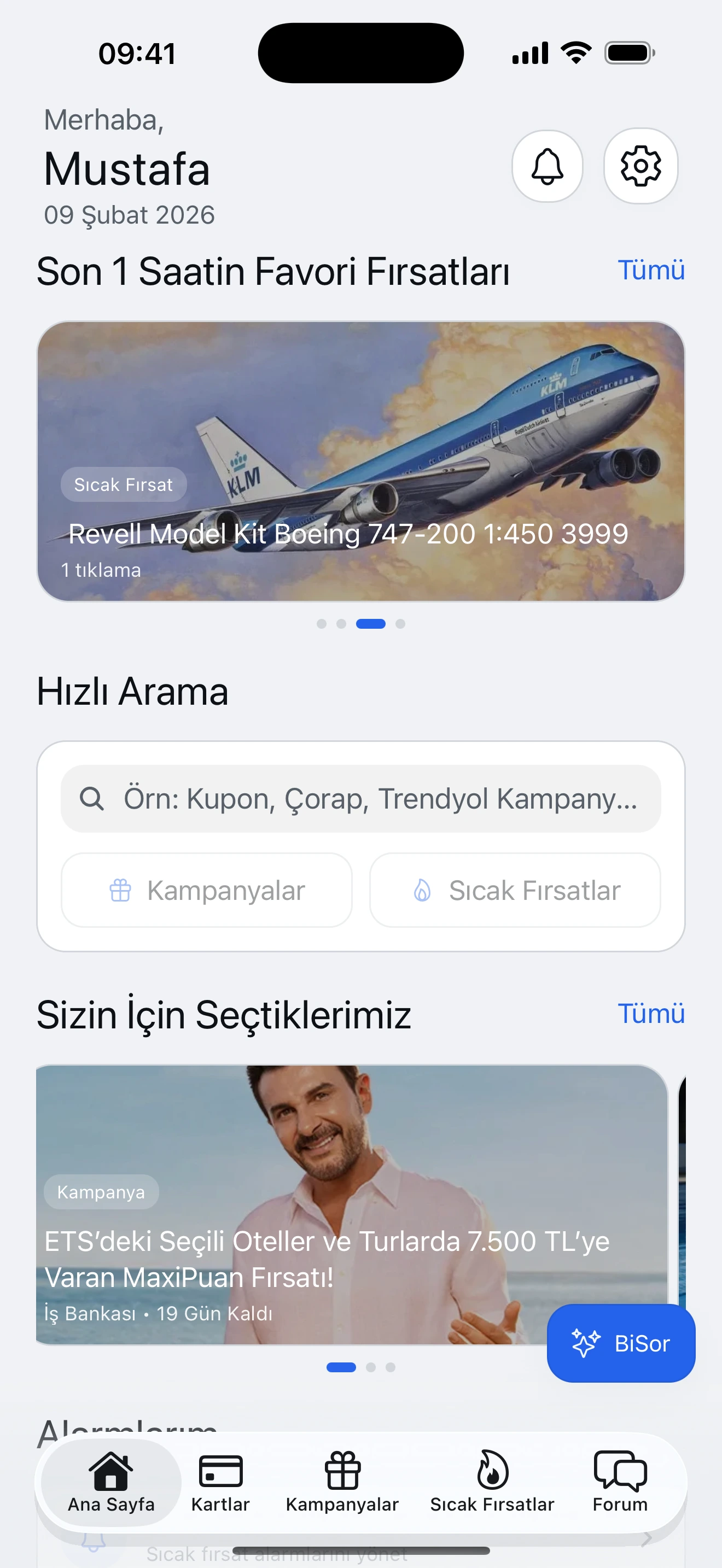Open the notifications bell
Screen dimensions: 722x1568
[x=546, y=166]
